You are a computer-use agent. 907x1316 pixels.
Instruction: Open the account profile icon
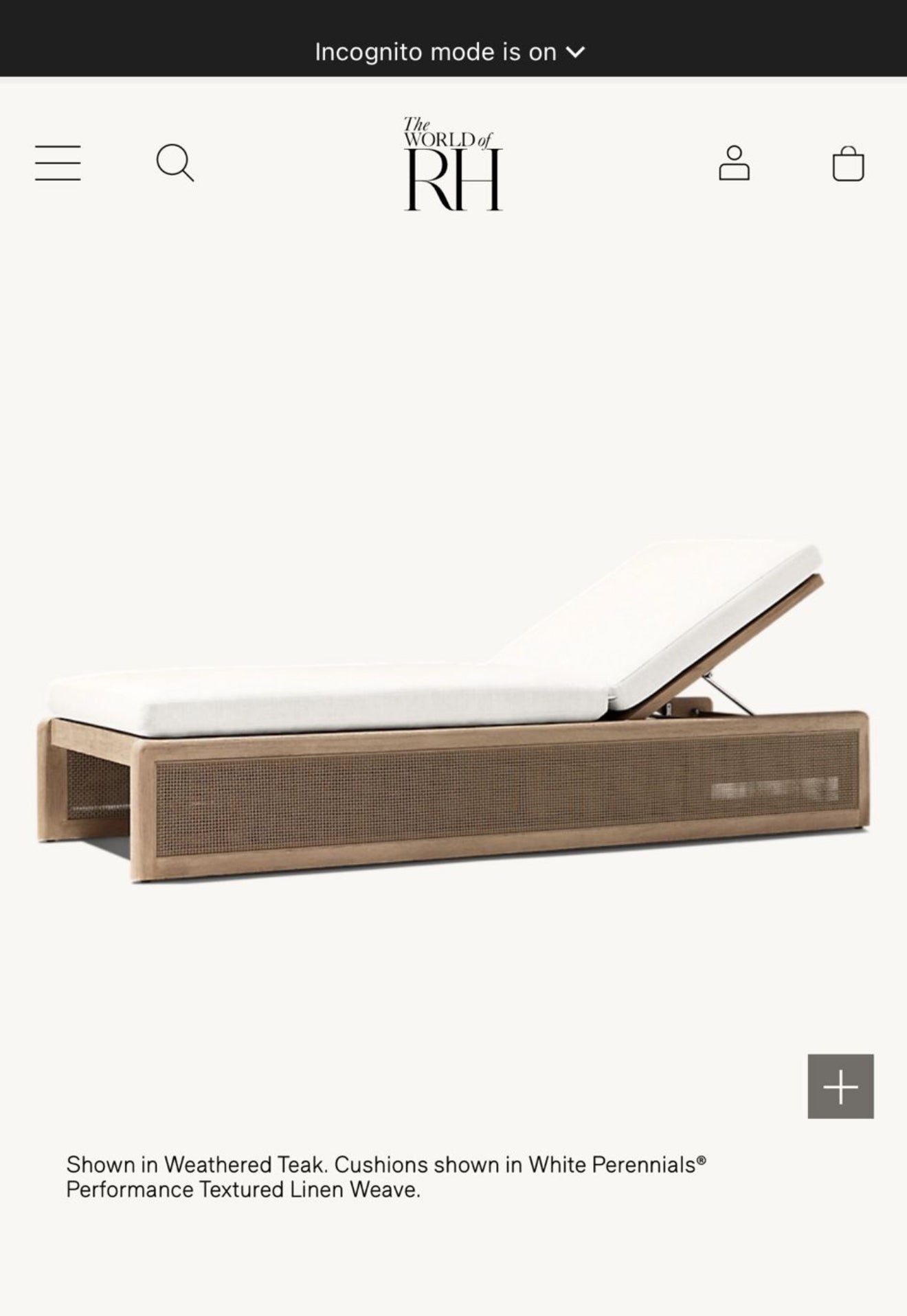734,163
